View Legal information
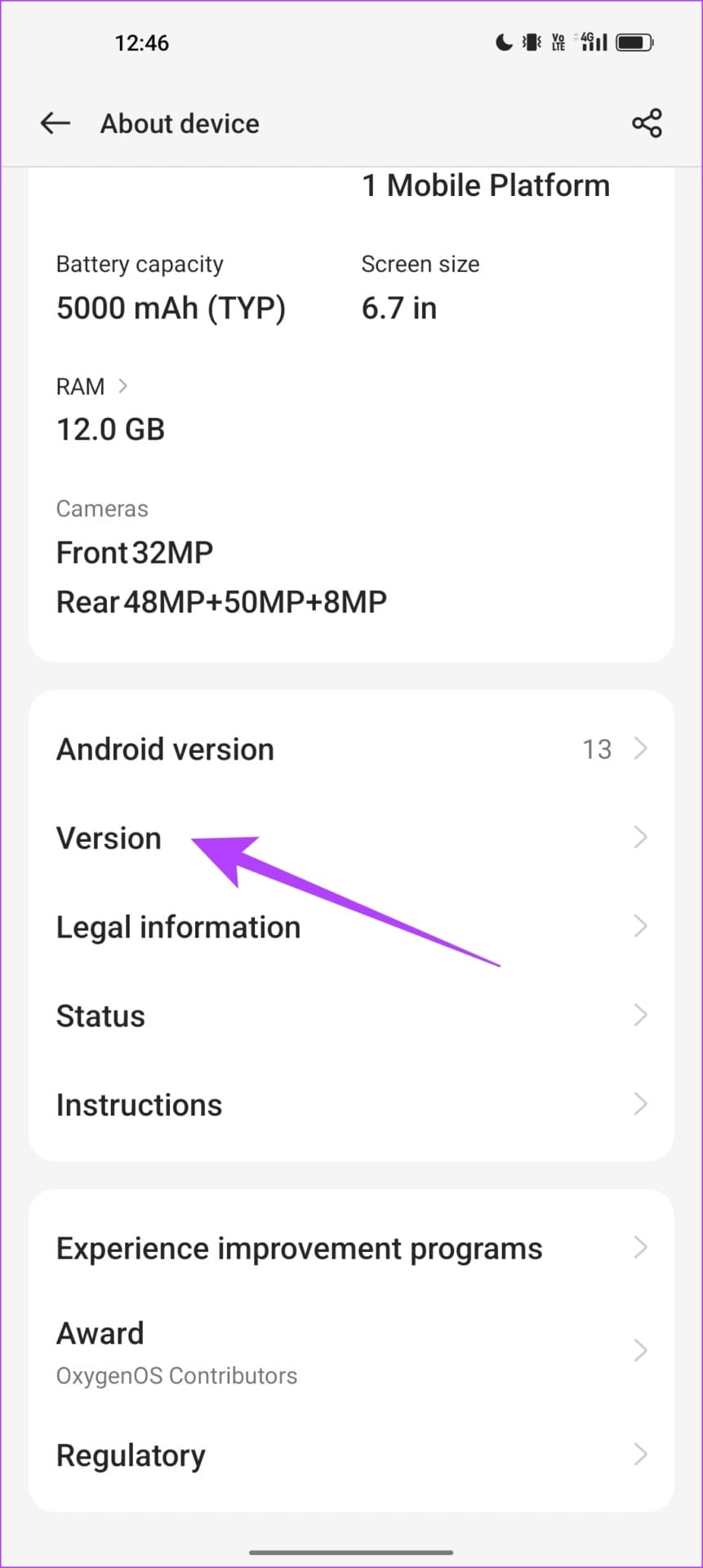 click(x=351, y=927)
